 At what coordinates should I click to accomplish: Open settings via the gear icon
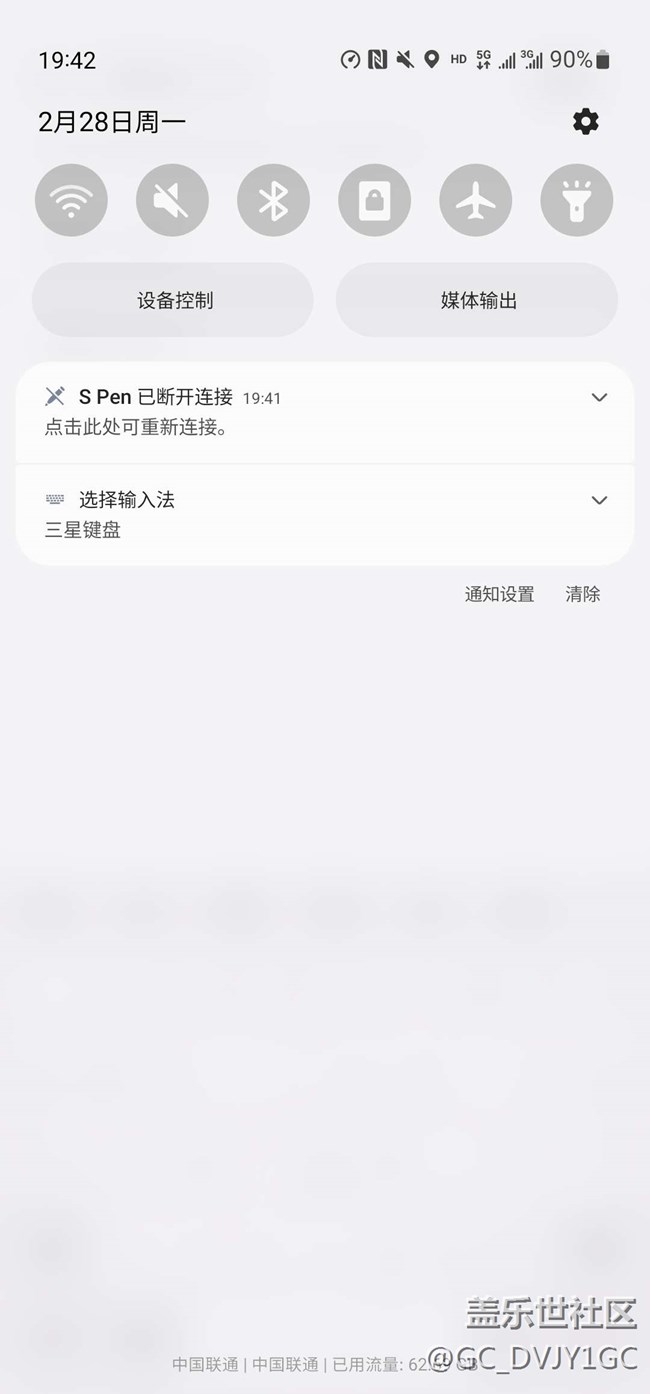(585, 122)
